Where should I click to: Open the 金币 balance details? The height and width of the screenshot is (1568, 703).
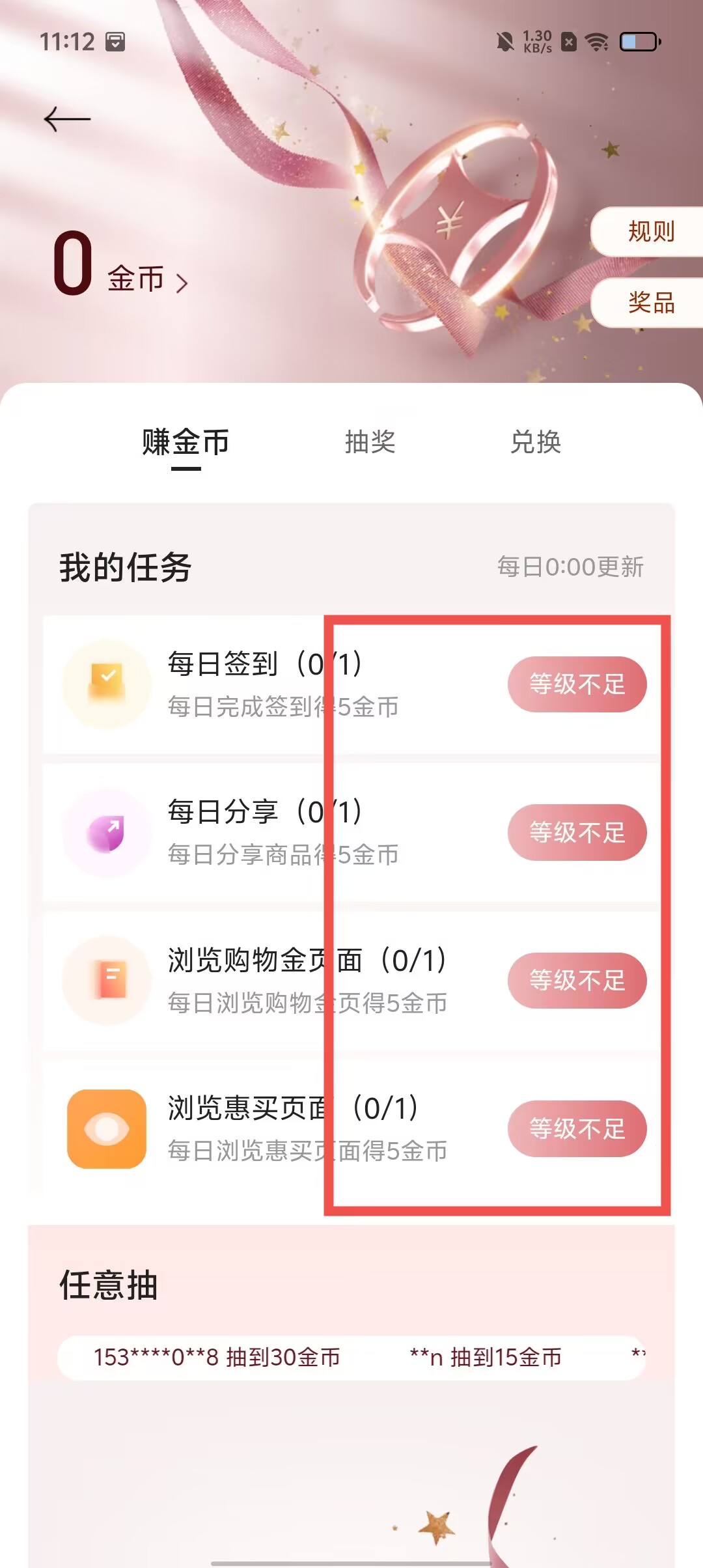[x=146, y=280]
